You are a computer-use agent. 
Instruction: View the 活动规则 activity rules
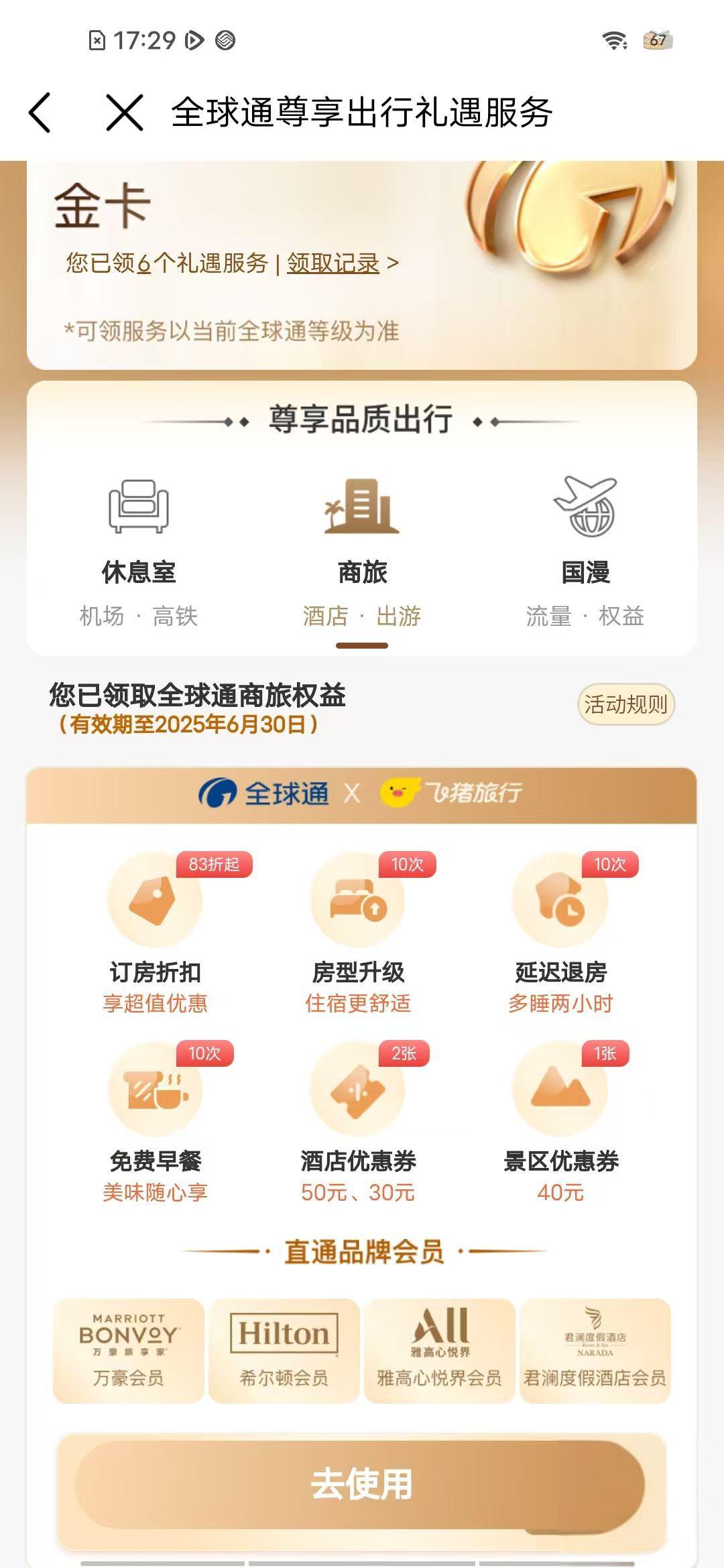625,704
